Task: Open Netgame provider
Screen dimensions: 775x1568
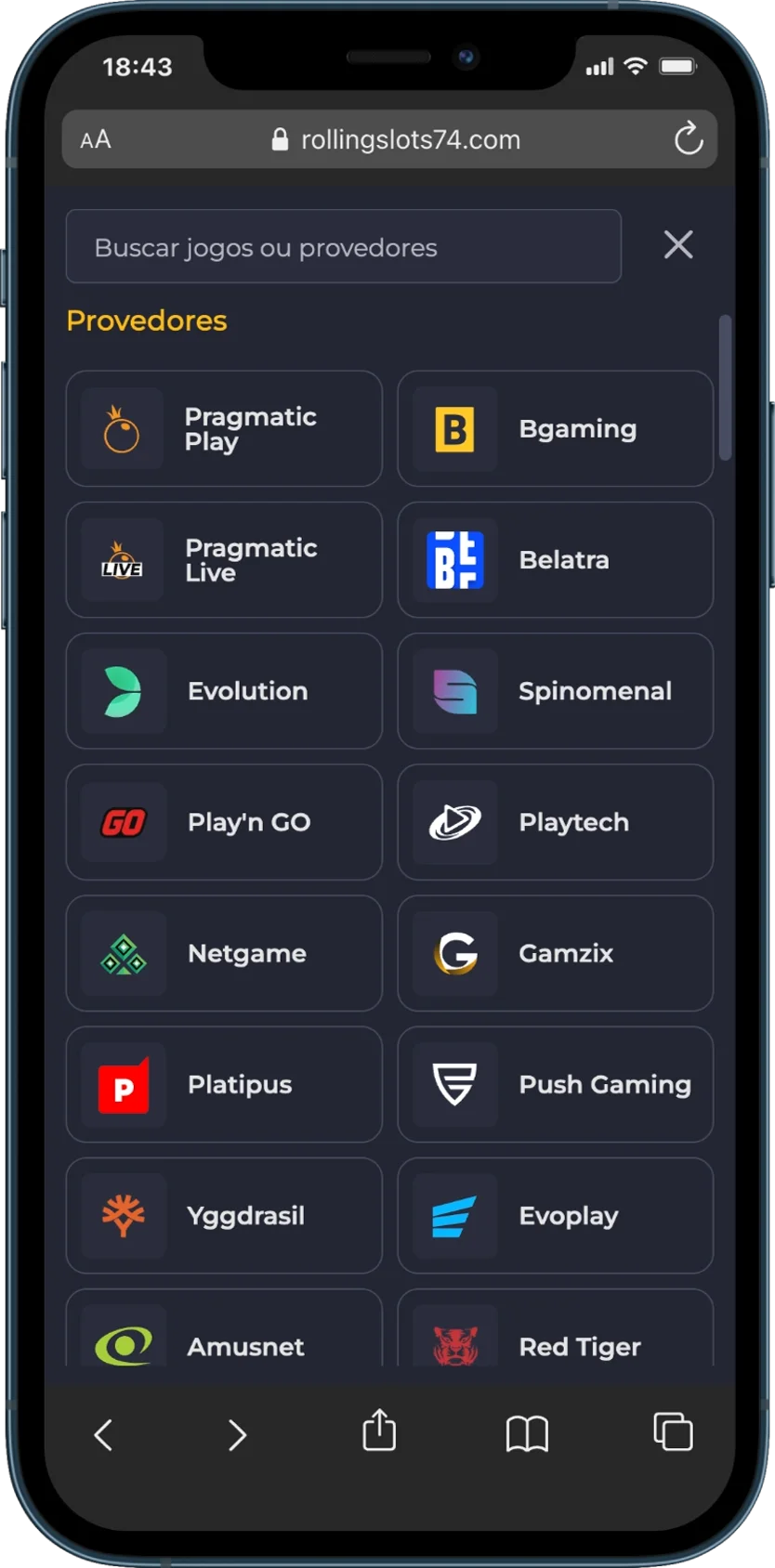Action: pyautogui.click(x=224, y=953)
